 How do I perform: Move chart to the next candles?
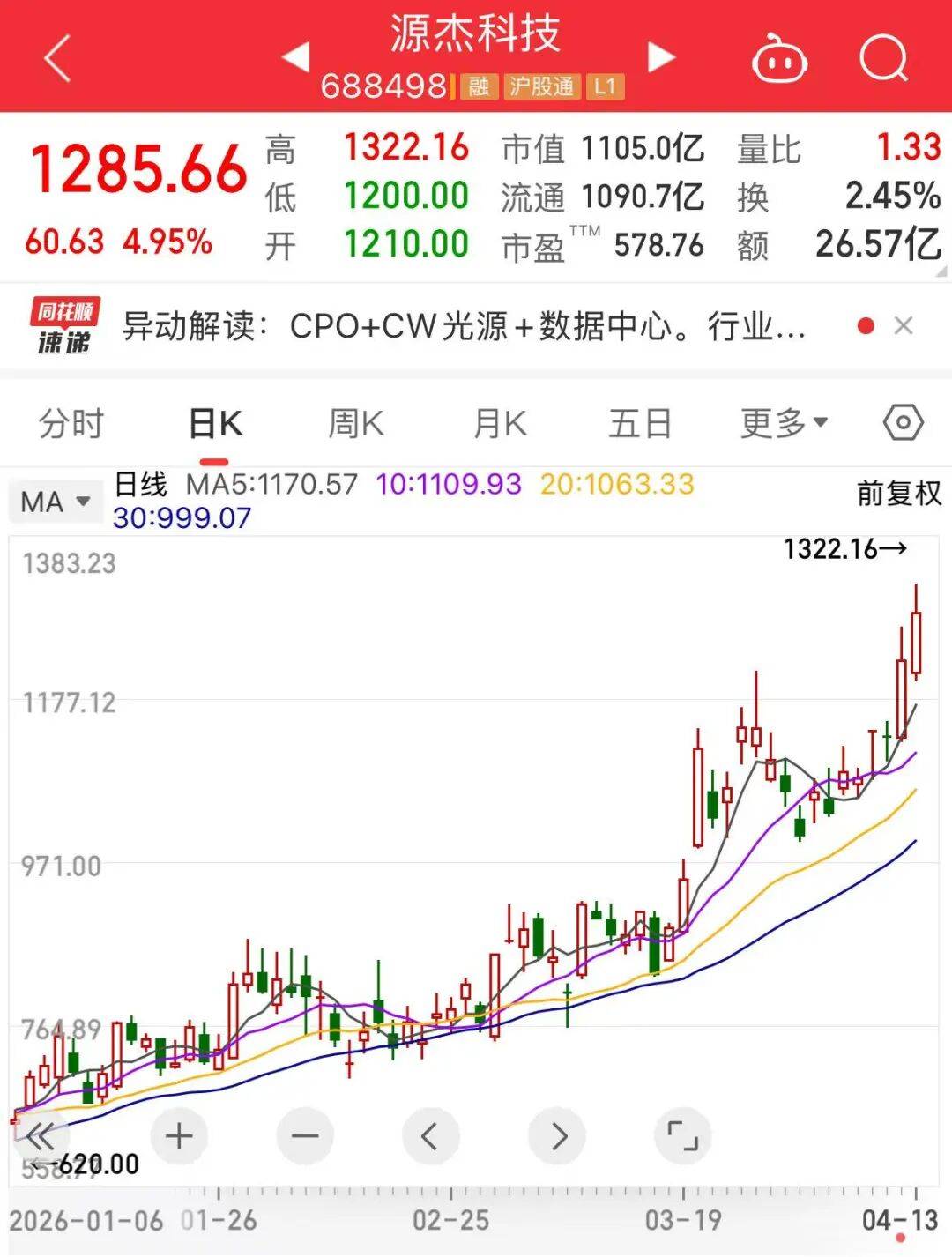click(559, 1136)
